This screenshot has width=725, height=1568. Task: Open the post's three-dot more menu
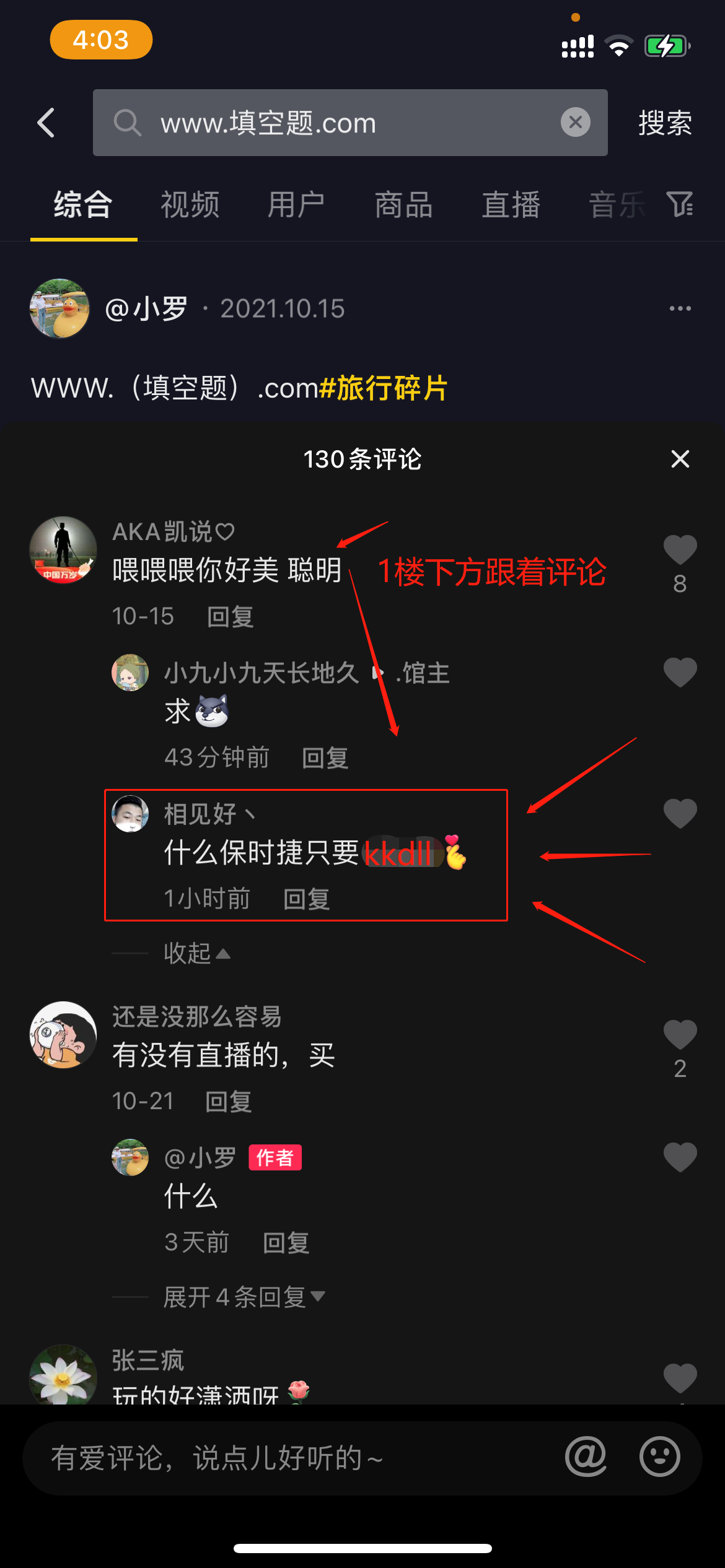pyautogui.click(x=680, y=308)
